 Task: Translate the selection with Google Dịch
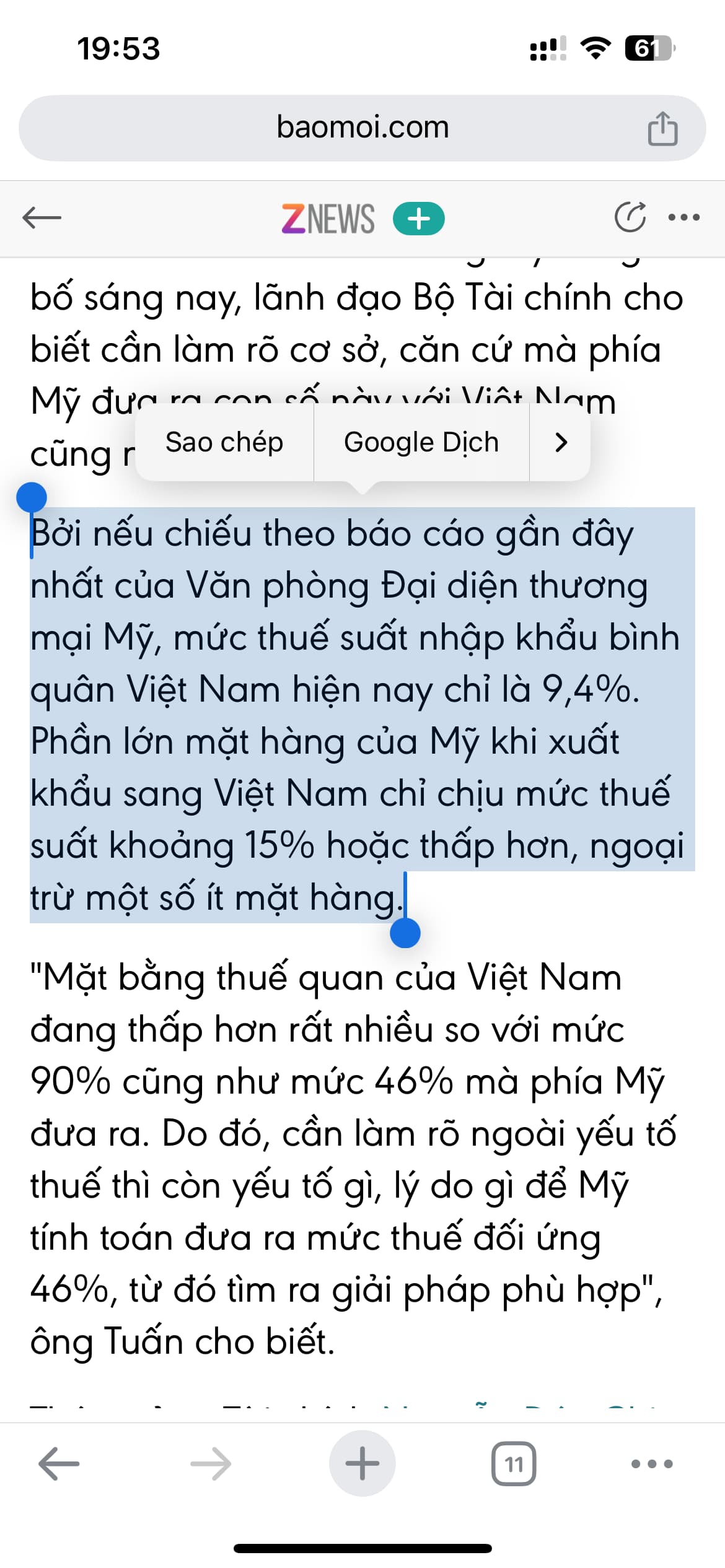[421, 442]
